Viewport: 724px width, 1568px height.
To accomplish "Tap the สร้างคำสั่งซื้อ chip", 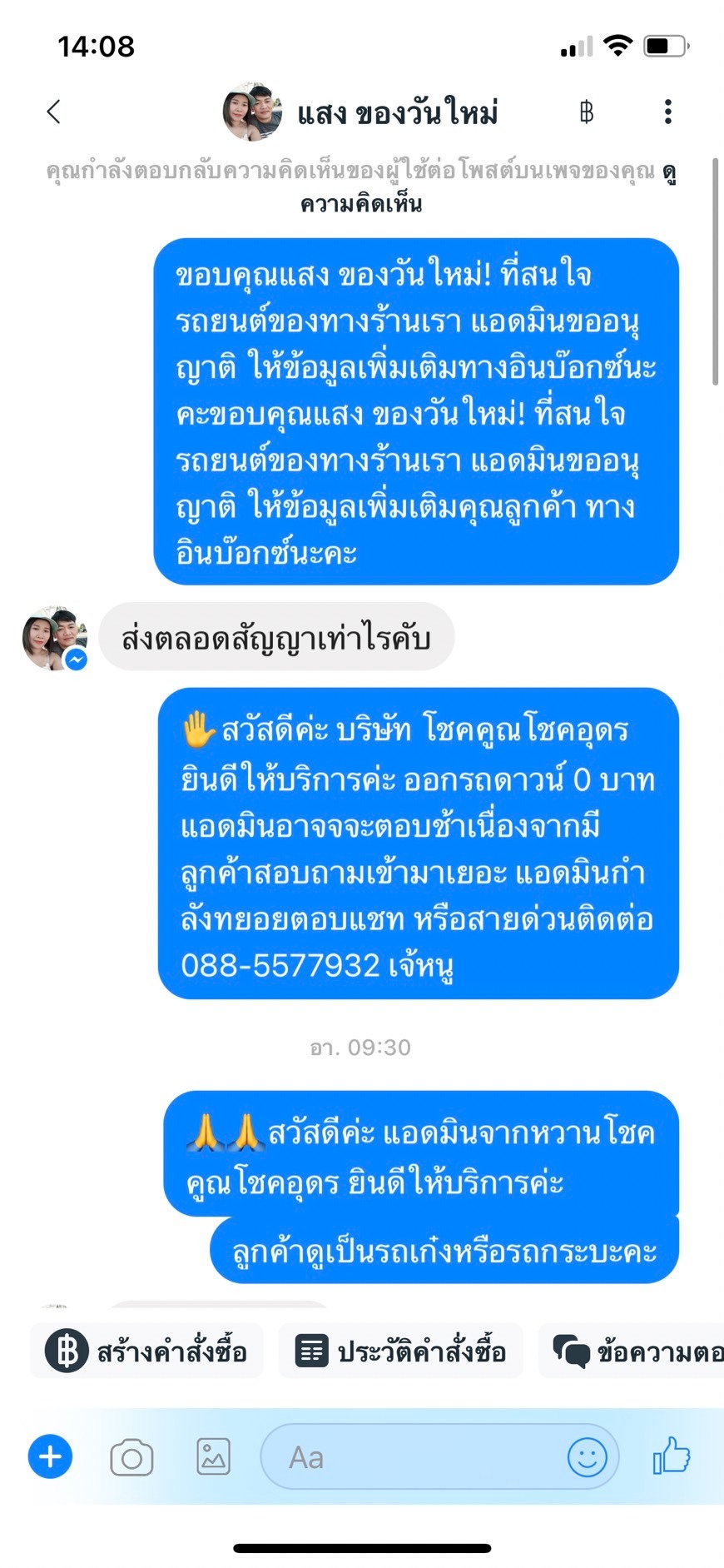I will click(x=146, y=1351).
